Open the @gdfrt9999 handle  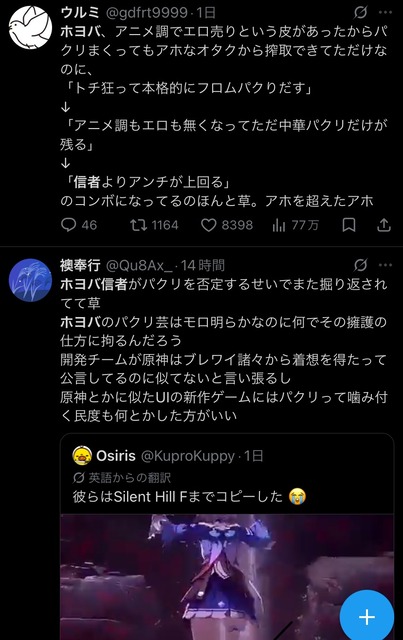tap(147, 13)
